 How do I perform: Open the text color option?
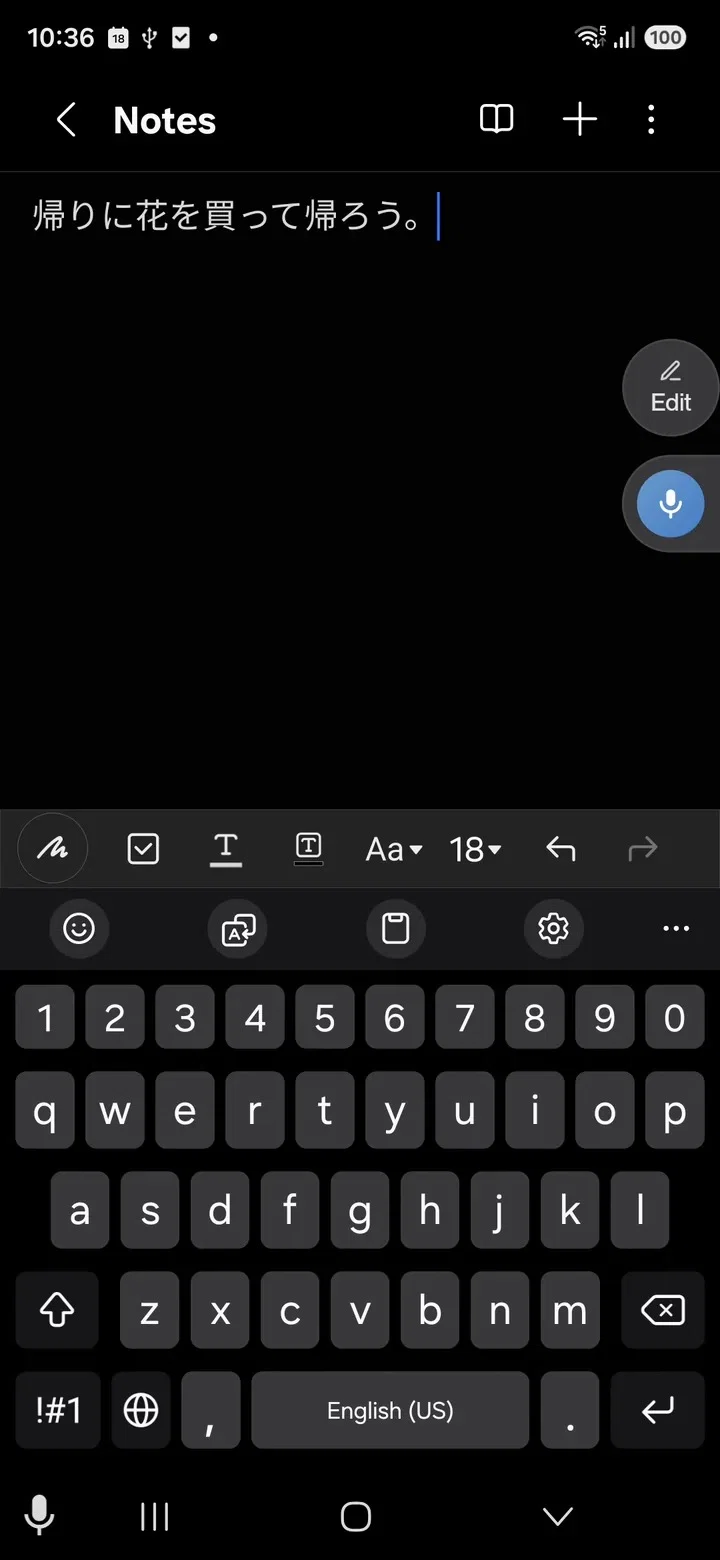click(x=226, y=849)
